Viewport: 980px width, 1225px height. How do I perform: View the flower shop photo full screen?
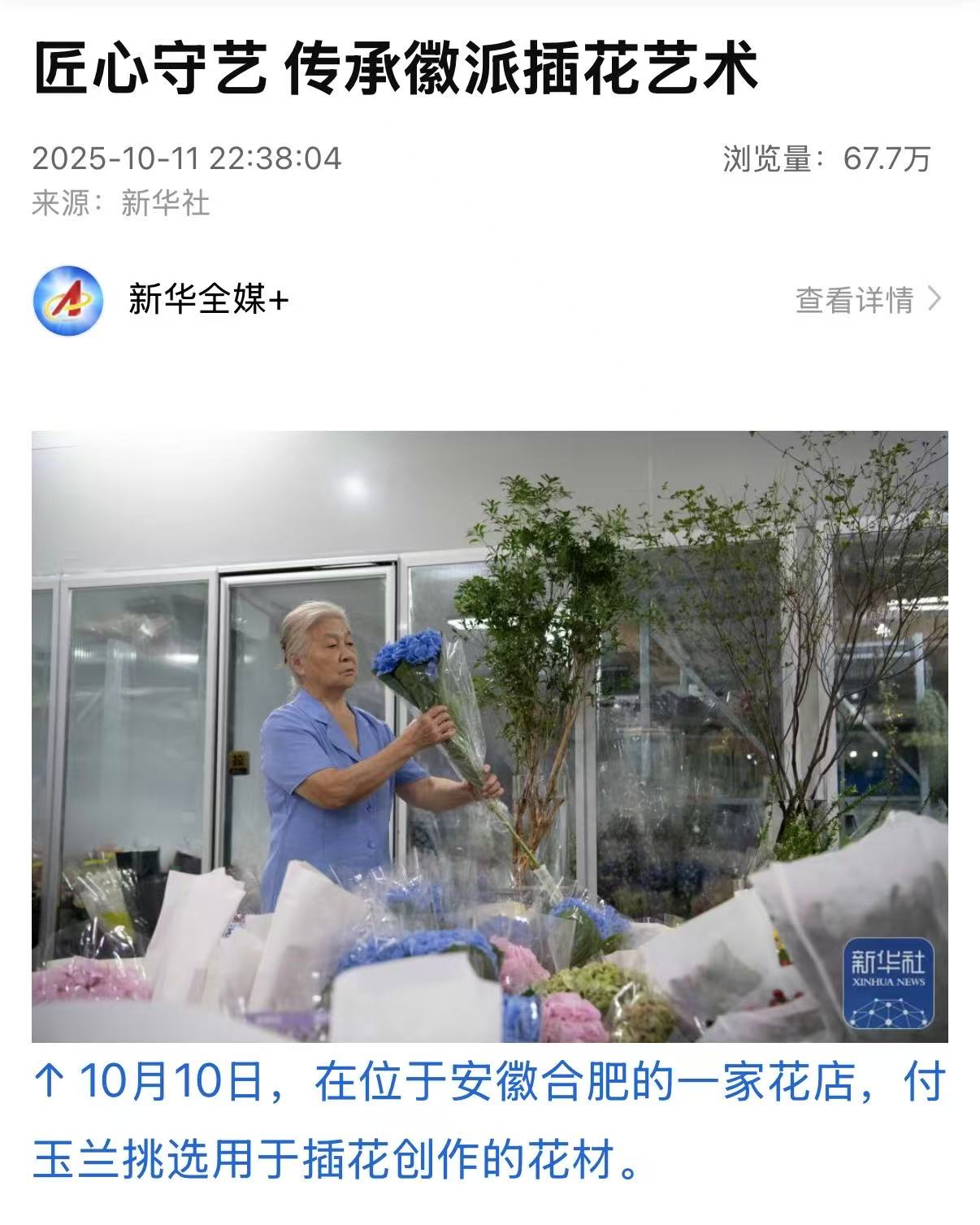point(489,736)
